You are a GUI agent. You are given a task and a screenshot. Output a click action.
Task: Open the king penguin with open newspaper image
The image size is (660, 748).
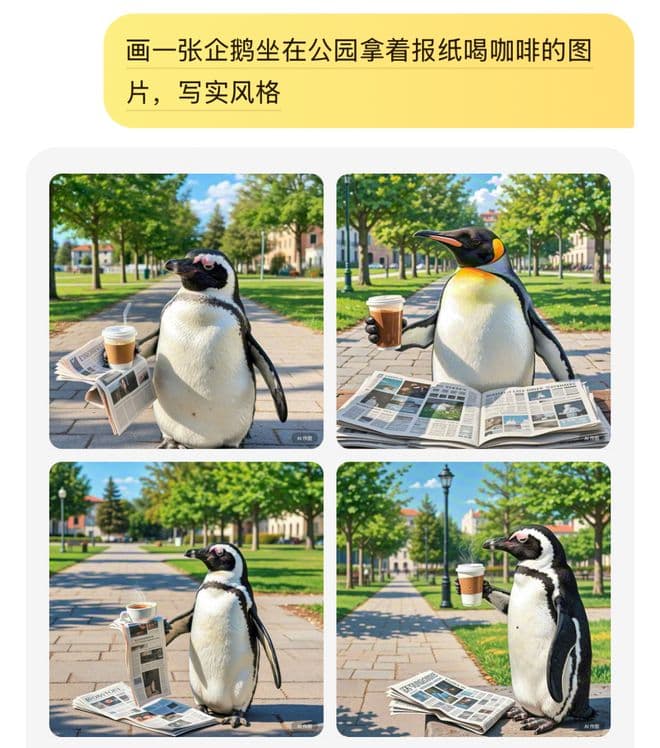(x=473, y=311)
